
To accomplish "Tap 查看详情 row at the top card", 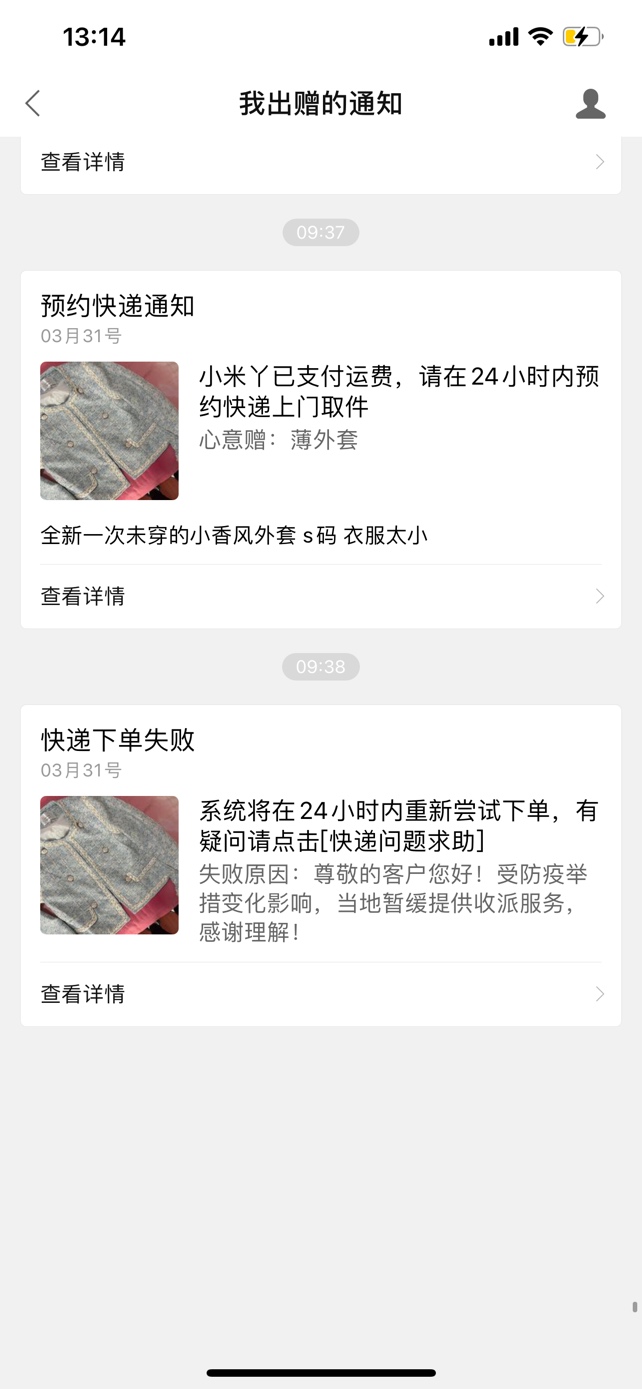I will tap(321, 162).
